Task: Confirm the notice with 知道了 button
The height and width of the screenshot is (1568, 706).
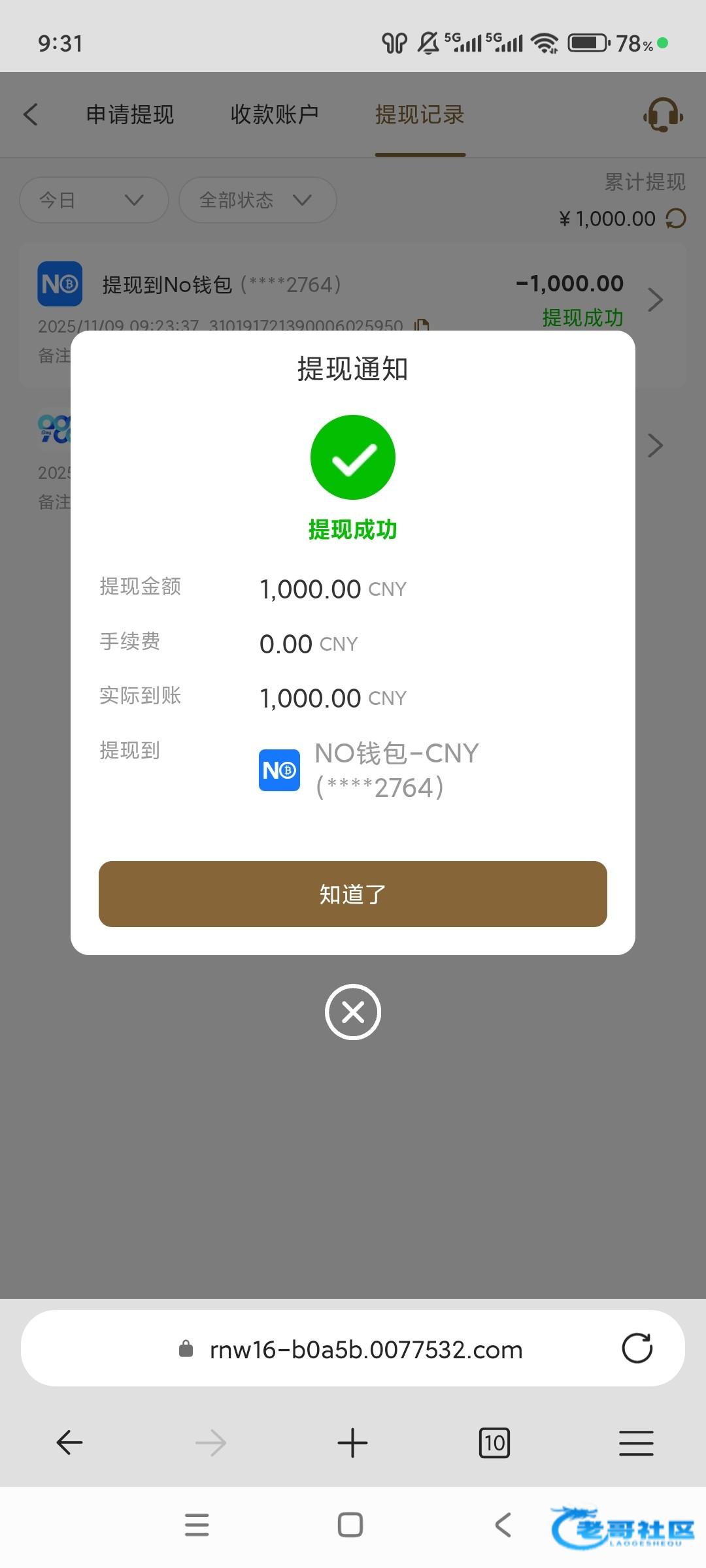Action: (353, 894)
